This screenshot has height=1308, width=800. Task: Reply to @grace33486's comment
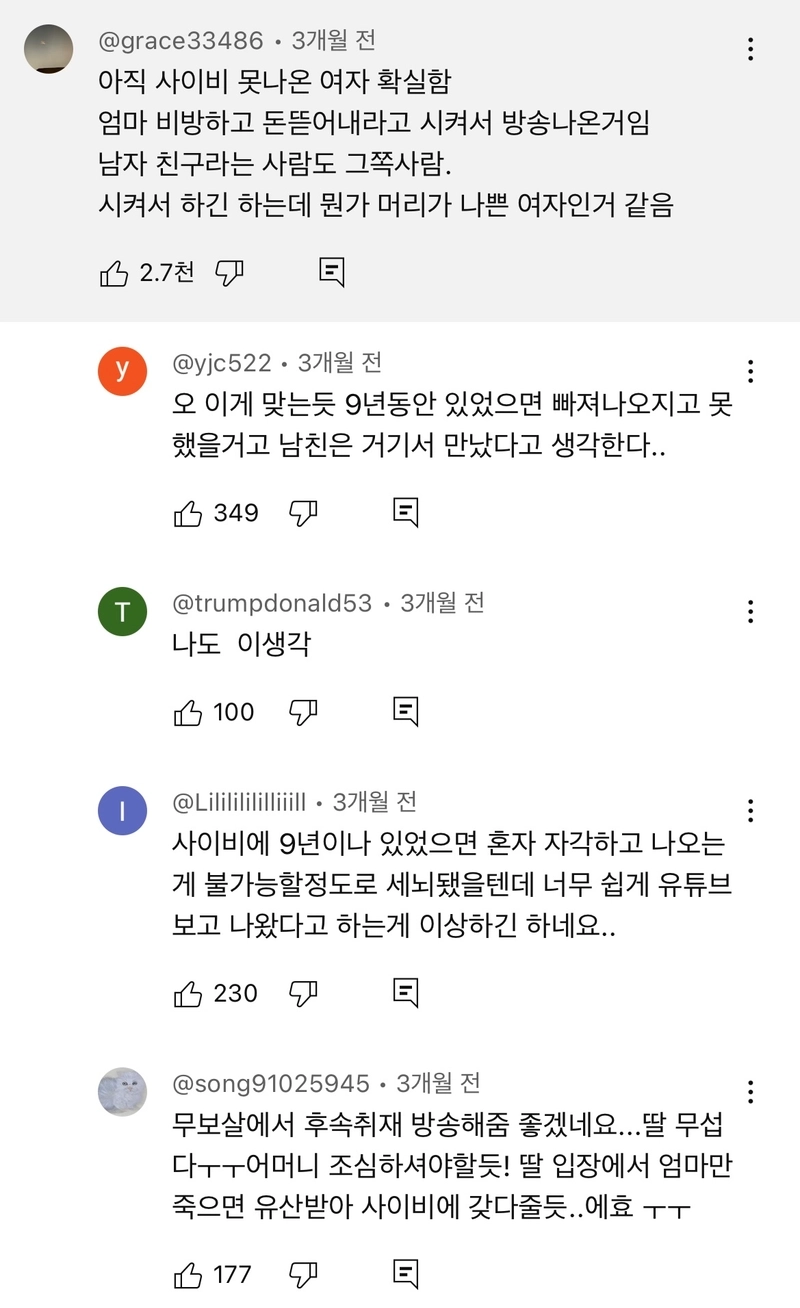[332, 272]
